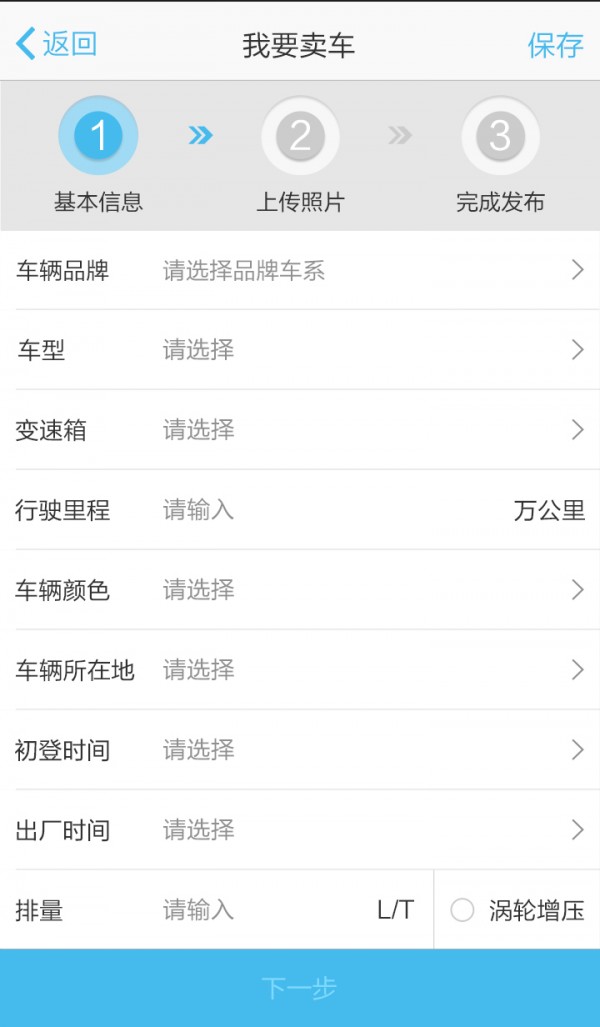This screenshot has height=1027, width=600.
Task: Enter a value in the 排量 field
Action: [260, 910]
